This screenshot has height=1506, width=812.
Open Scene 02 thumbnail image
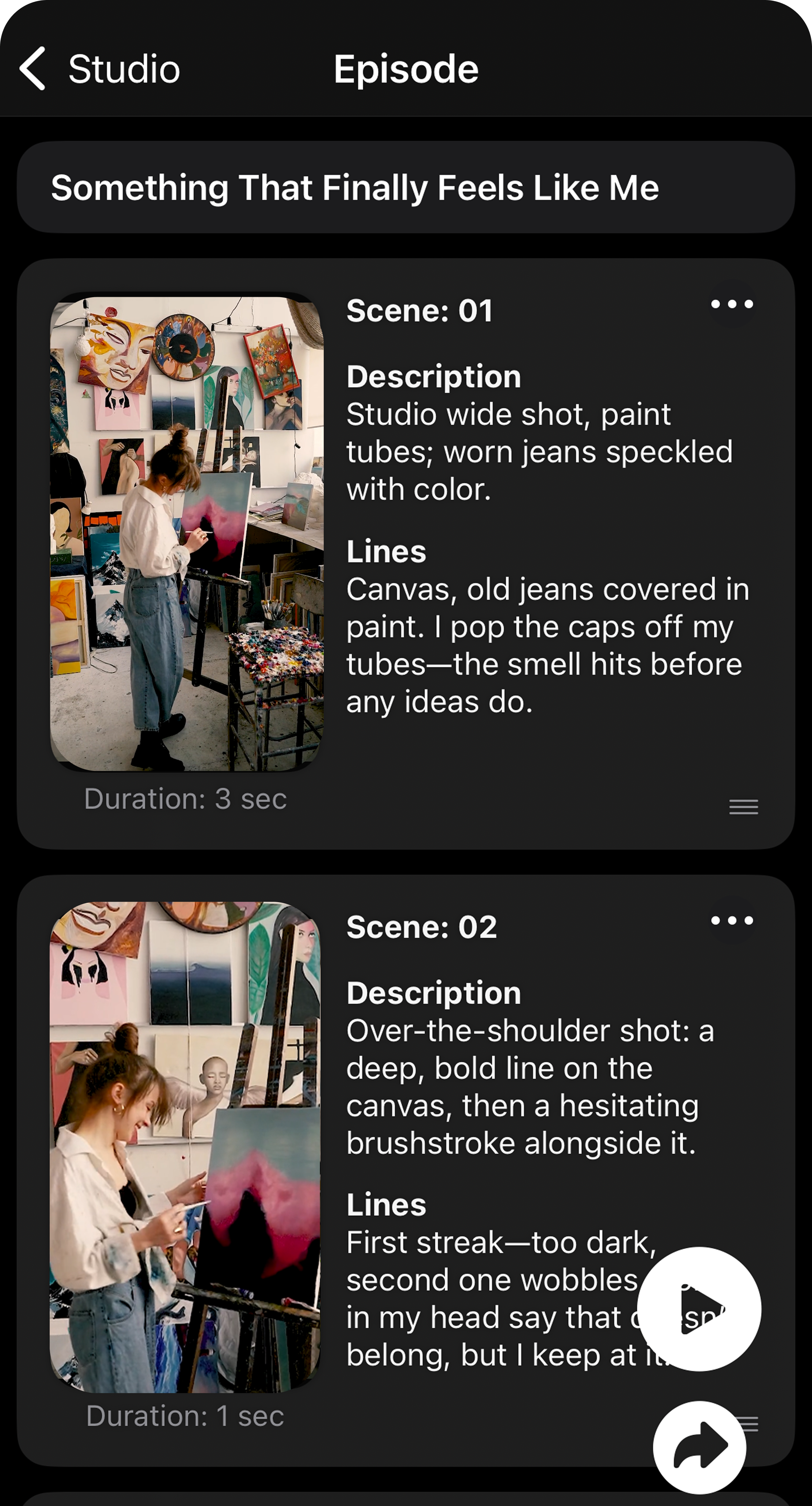click(185, 1146)
